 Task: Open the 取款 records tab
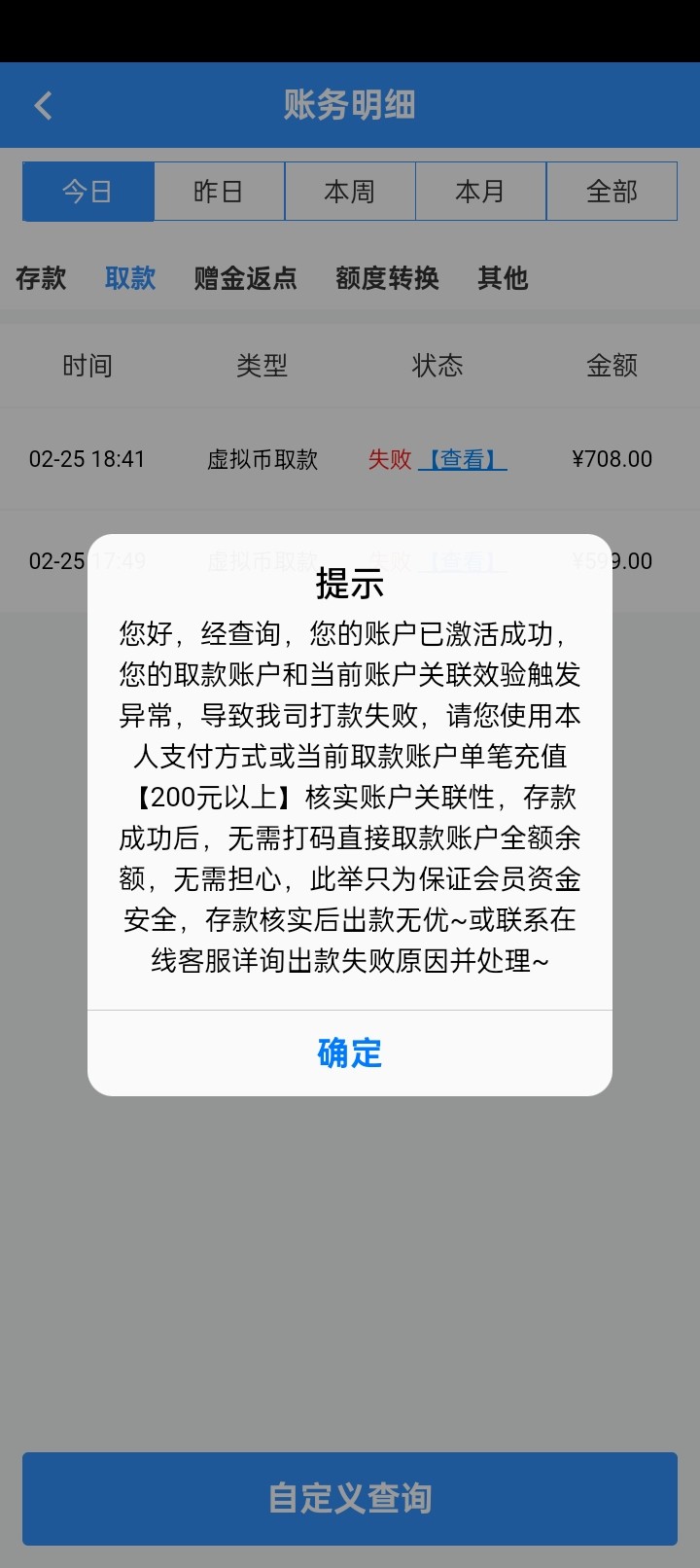pyautogui.click(x=130, y=278)
